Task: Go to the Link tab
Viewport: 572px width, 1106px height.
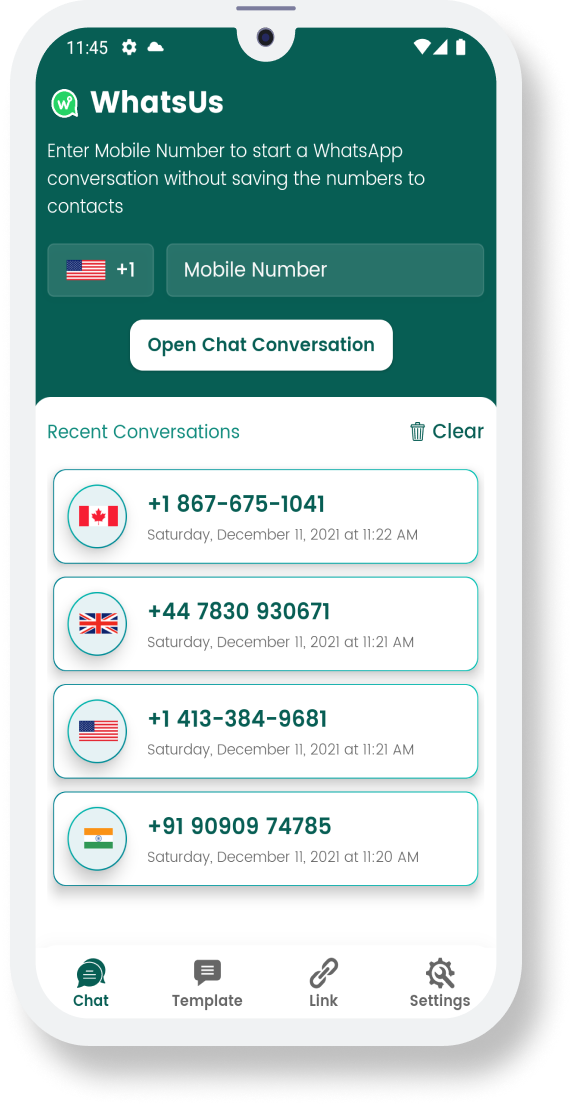Action: click(x=324, y=983)
